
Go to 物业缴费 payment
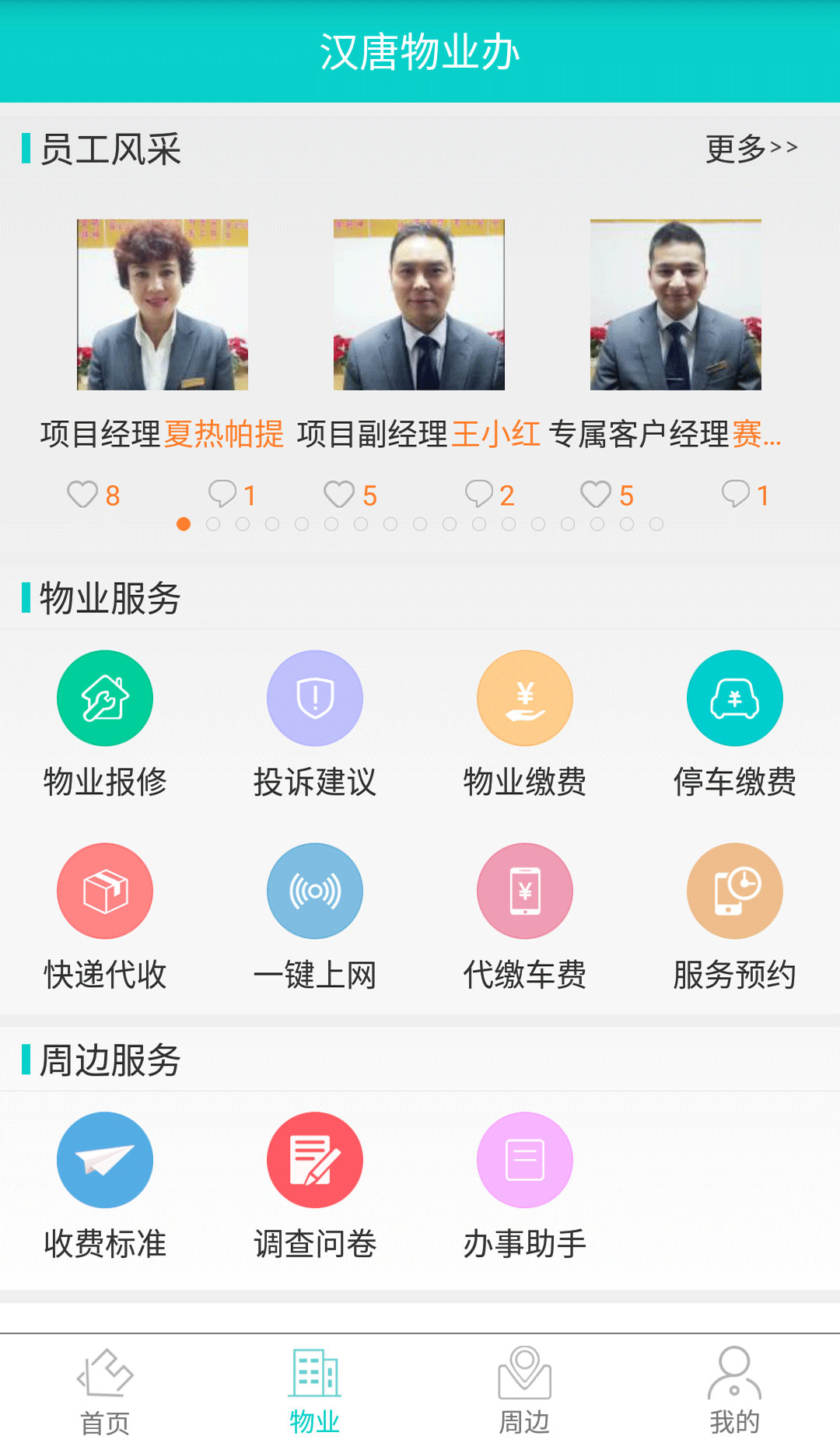click(x=525, y=723)
